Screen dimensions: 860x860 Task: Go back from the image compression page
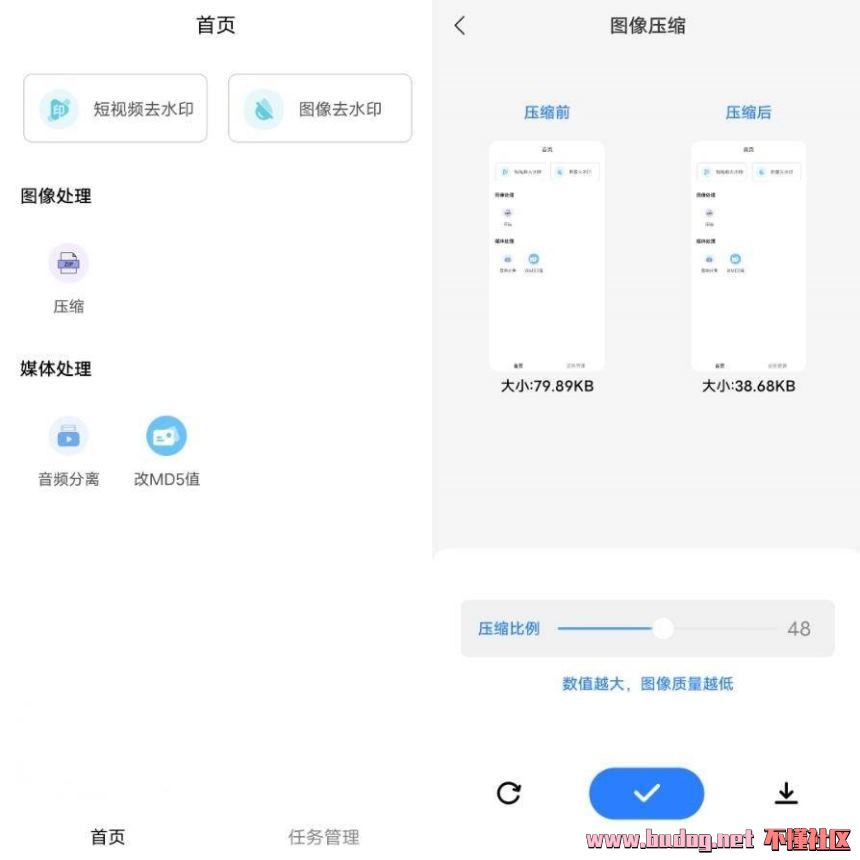click(460, 26)
